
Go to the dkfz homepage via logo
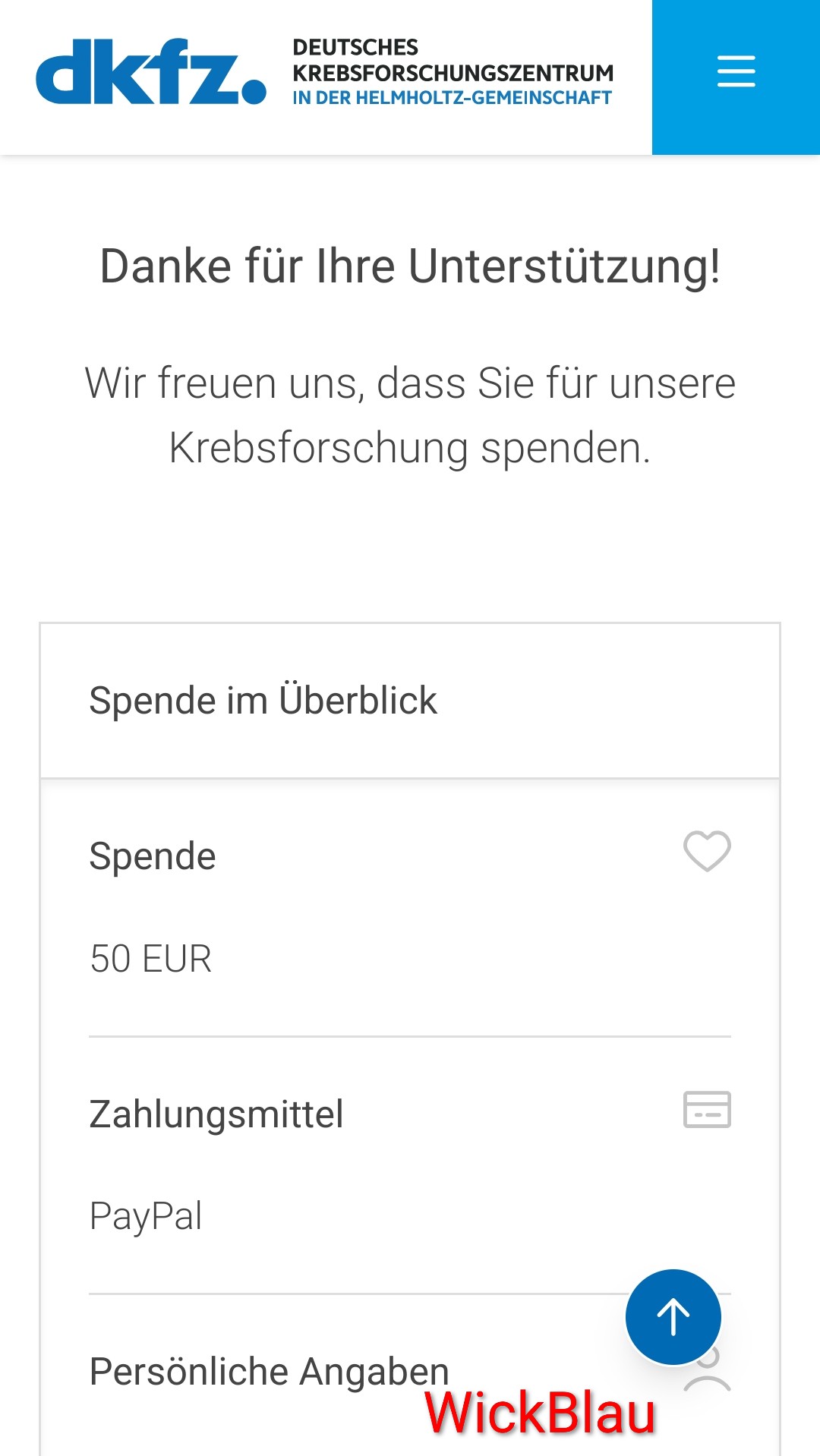click(x=151, y=72)
